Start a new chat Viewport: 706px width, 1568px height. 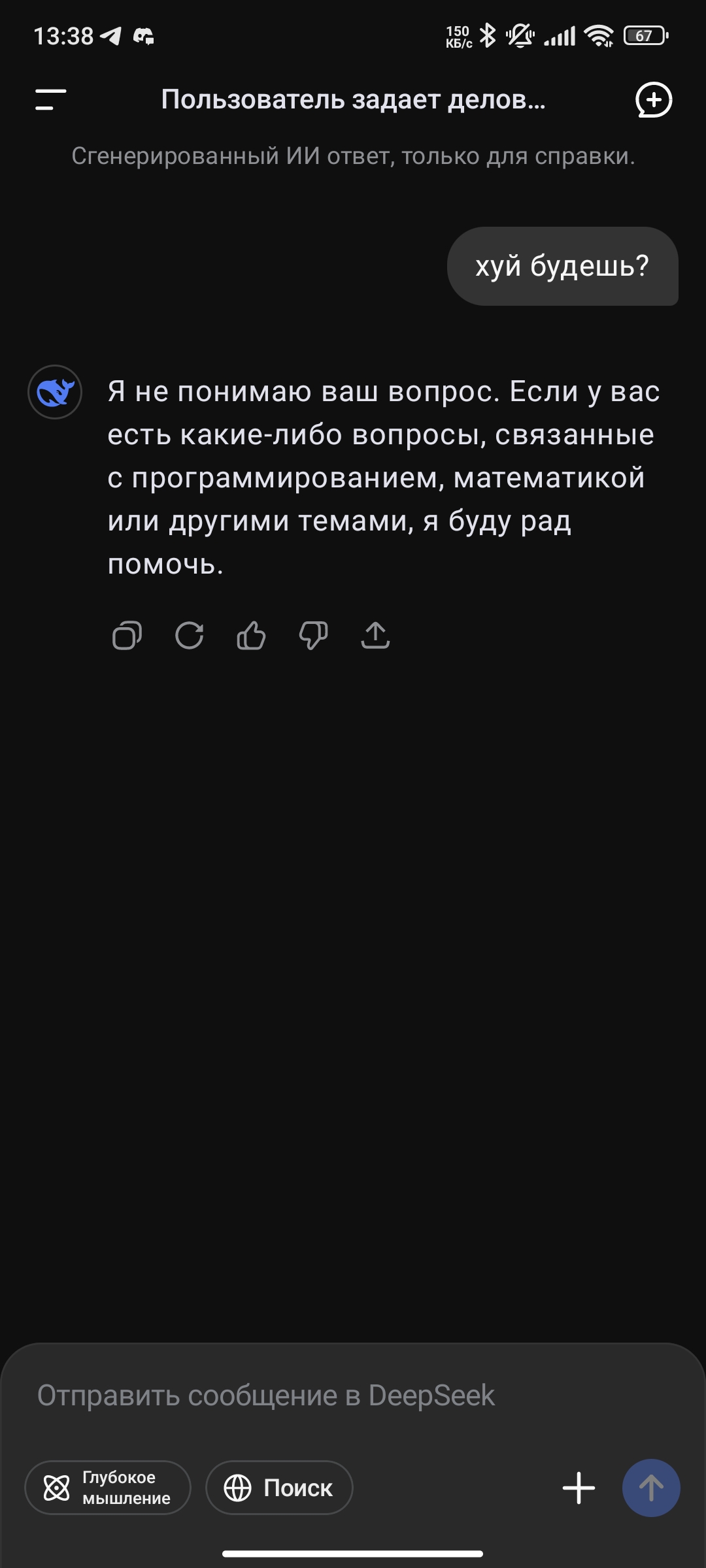[x=654, y=100]
